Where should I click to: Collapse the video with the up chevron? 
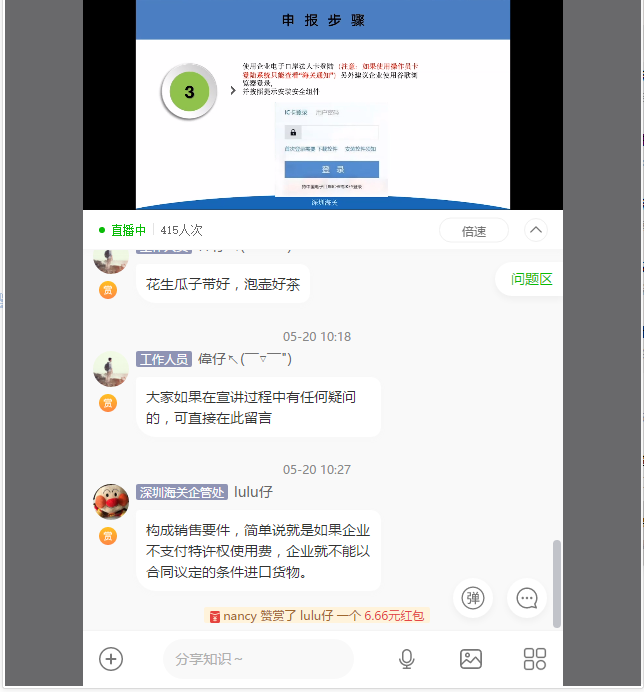tap(536, 231)
